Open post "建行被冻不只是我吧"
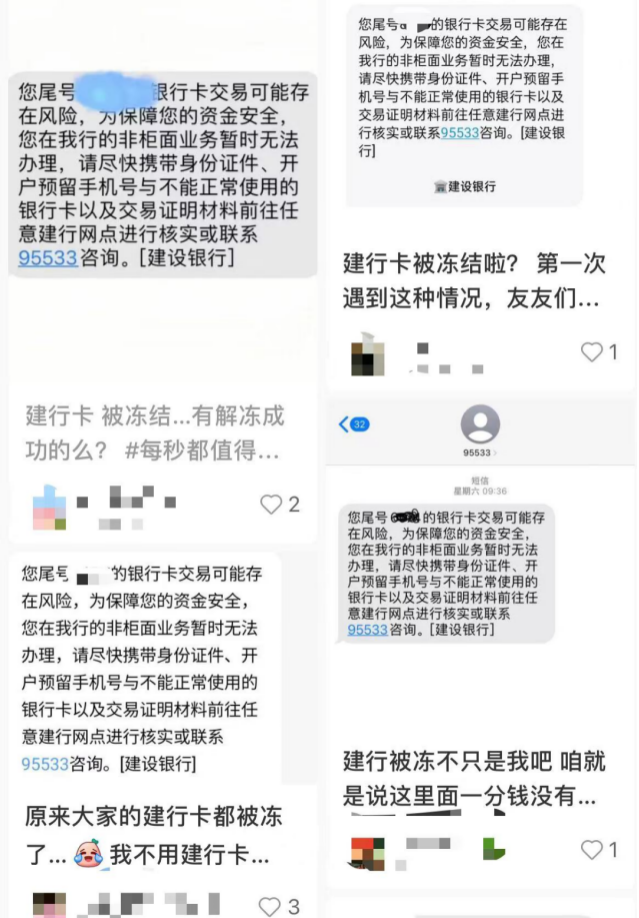The width and height of the screenshot is (639, 918). tap(473, 779)
